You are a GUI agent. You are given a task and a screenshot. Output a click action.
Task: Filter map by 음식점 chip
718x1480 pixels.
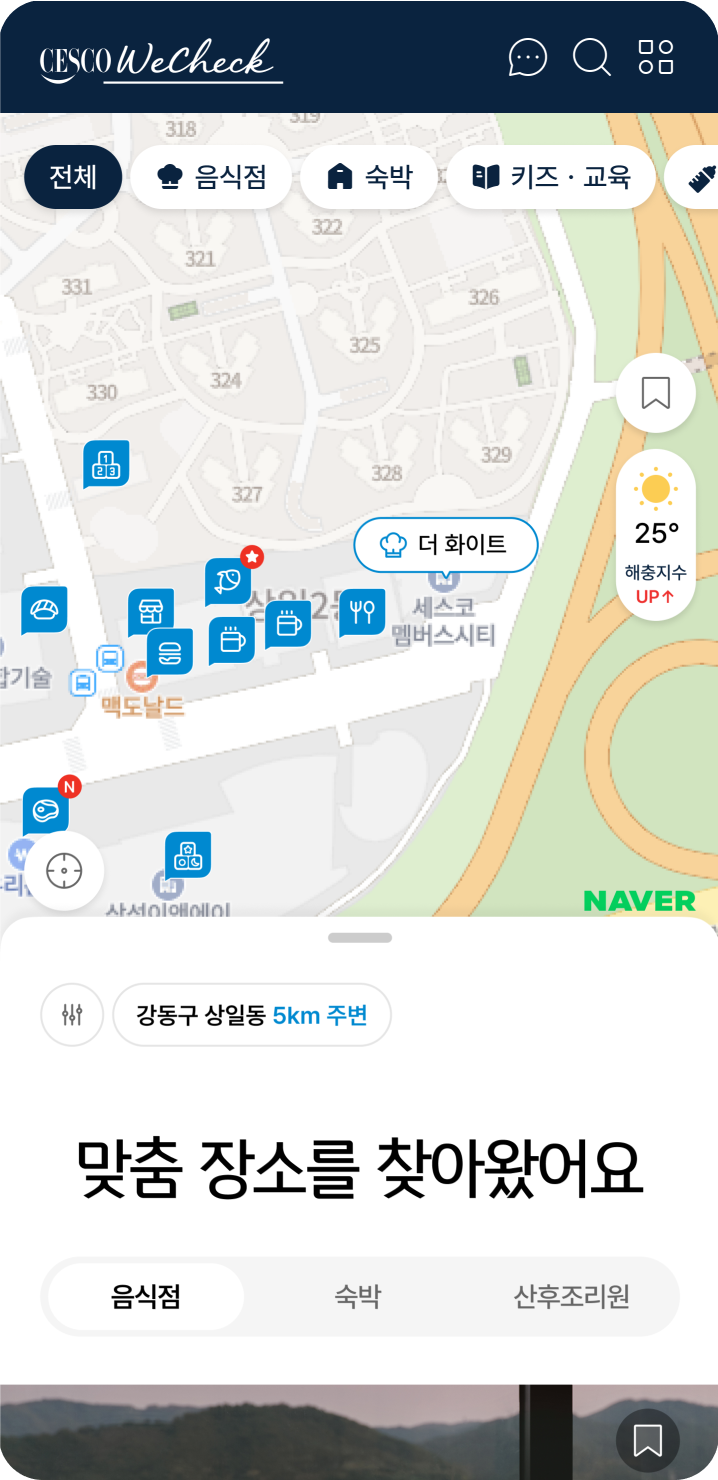click(x=211, y=177)
